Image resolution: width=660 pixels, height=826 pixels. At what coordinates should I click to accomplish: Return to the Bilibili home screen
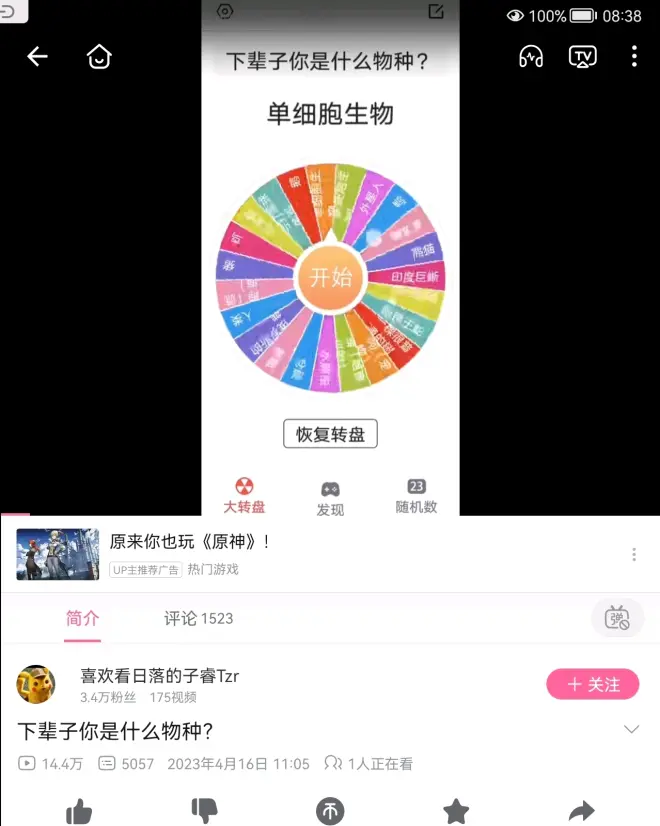click(98, 57)
